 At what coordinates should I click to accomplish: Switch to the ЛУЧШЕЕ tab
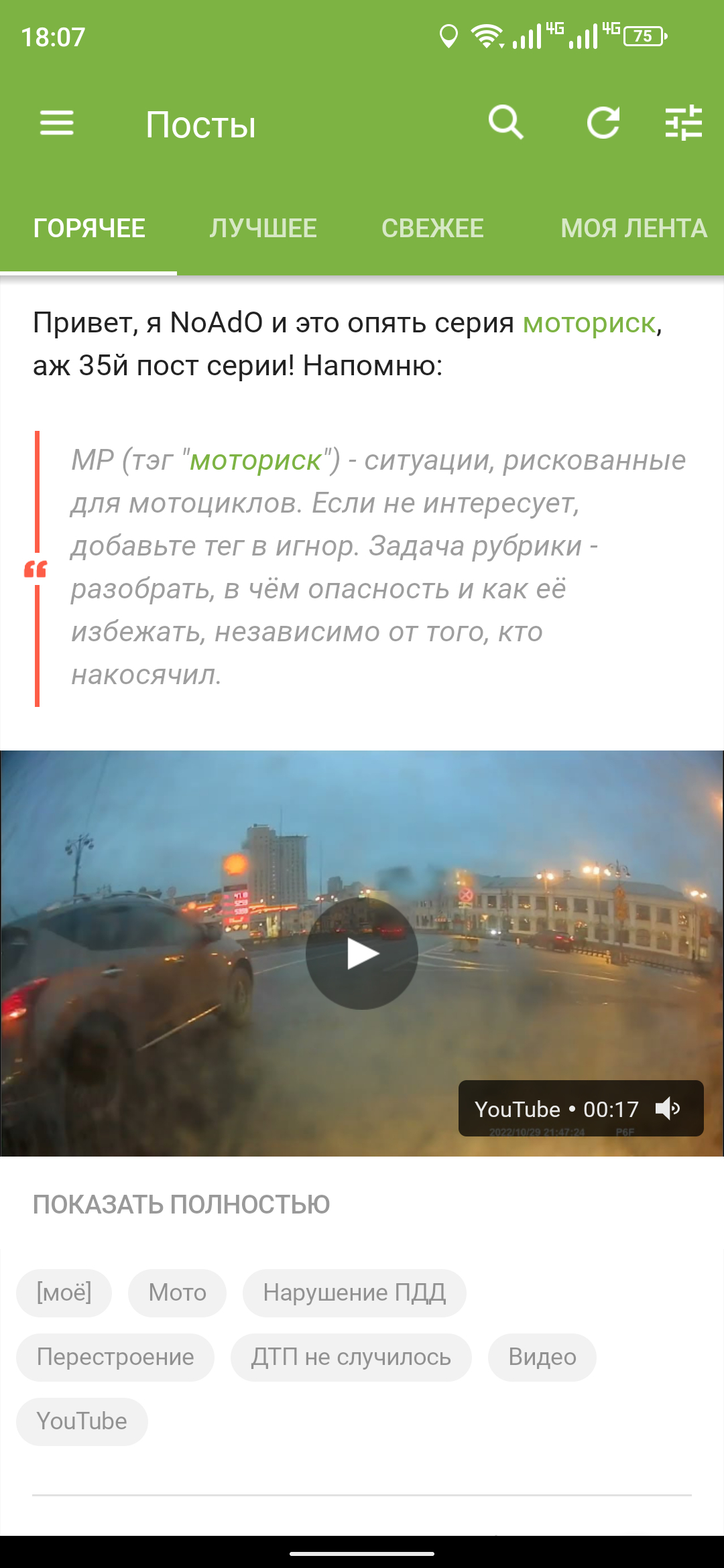(x=263, y=228)
